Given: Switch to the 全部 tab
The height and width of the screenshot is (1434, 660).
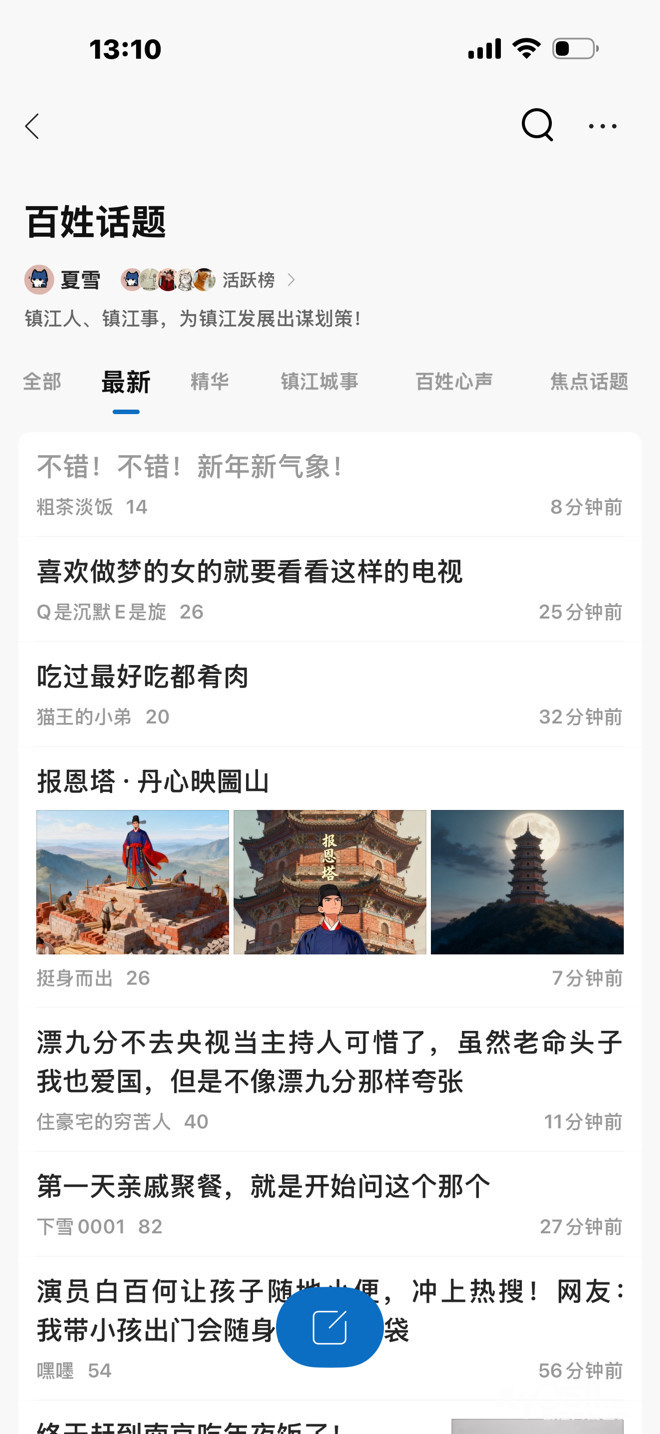Looking at the screenshot, I should (42, 381).
